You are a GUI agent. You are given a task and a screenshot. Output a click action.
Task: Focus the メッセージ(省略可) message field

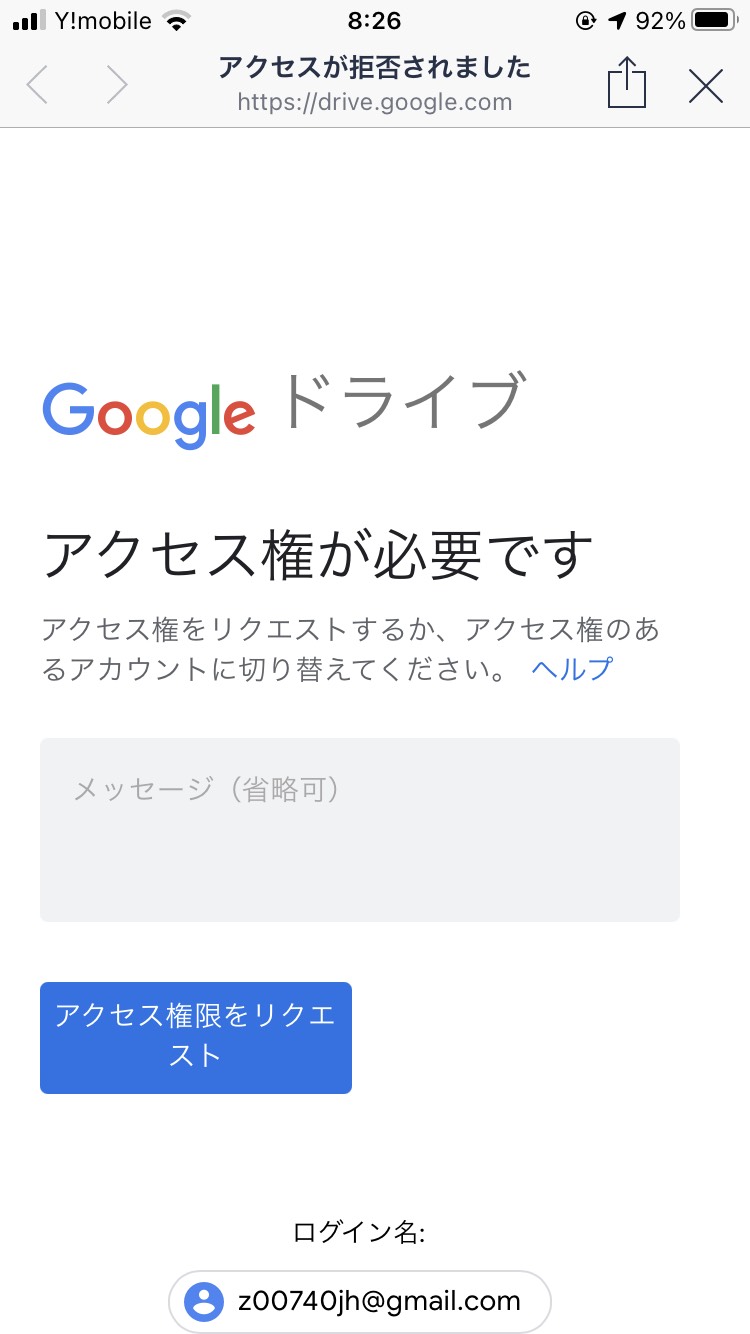tap(360, 830)
